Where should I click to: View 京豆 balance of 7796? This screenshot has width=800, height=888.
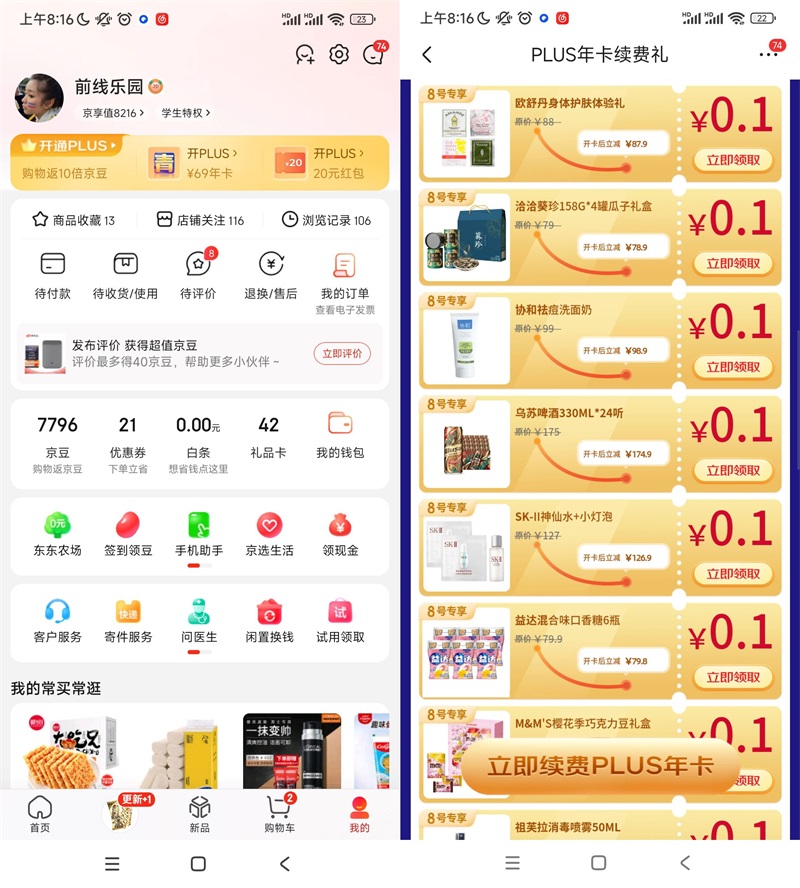[57, 436]
